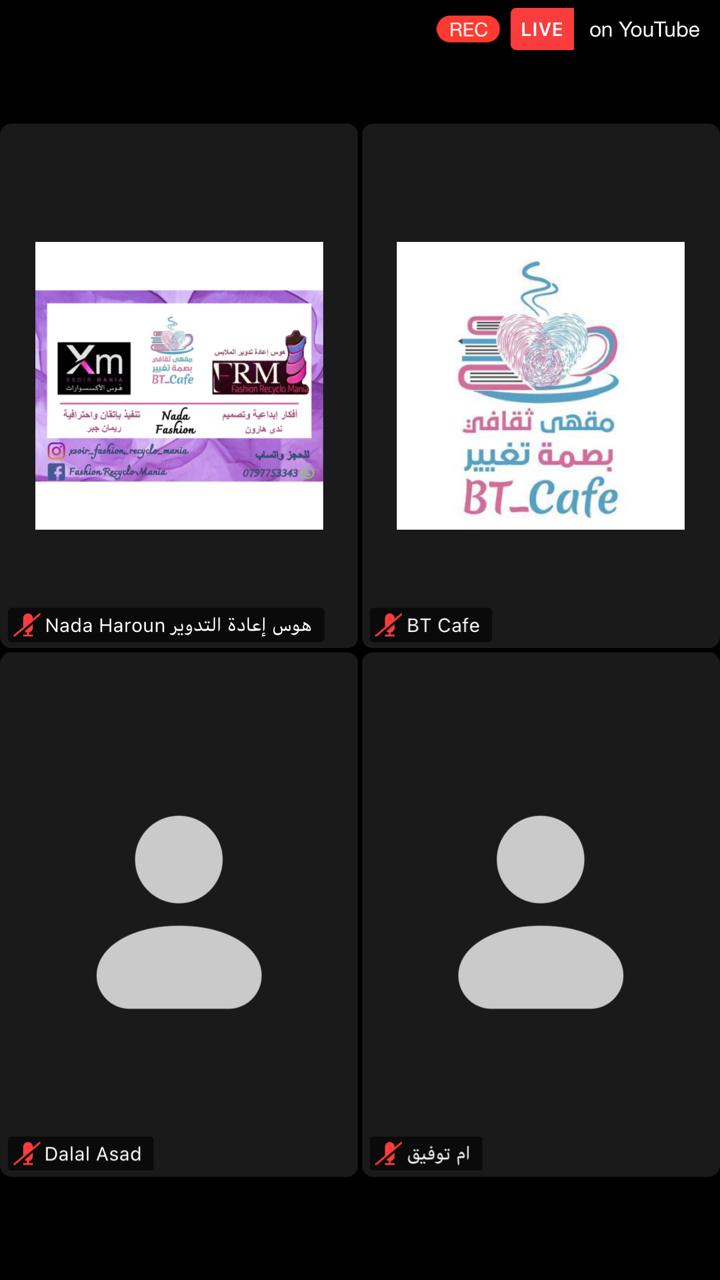Select Nada Haroun's video tile
This screenshot has width=720, height=1280.
tap(179, 385)
